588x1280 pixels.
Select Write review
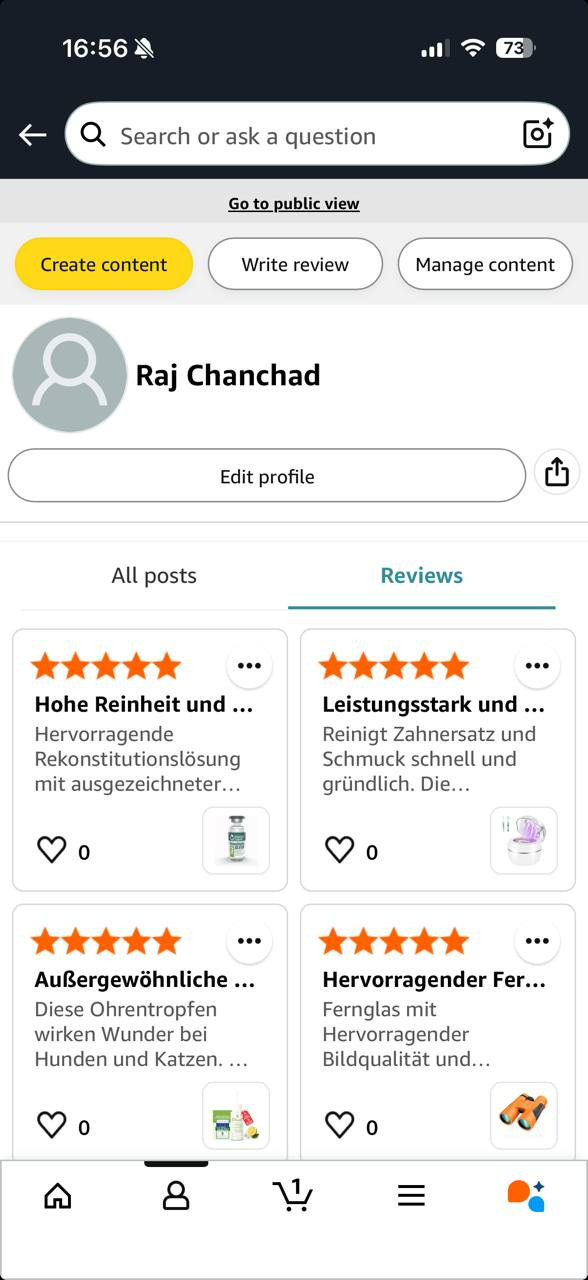click(295, 264)
